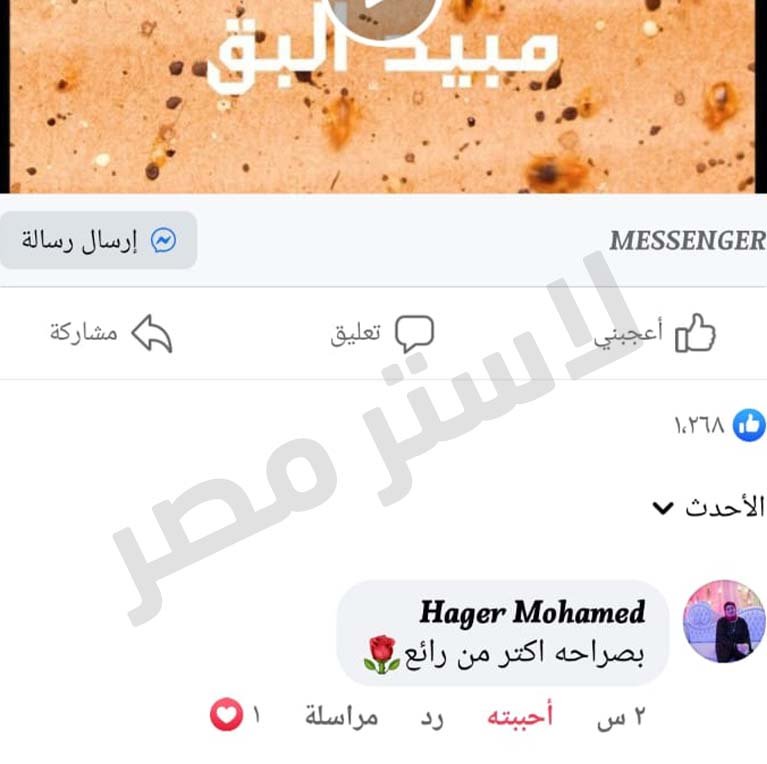Expand the الأحدث comment sorting dropdown
This screenshot has width=767, height=764.
706,508
